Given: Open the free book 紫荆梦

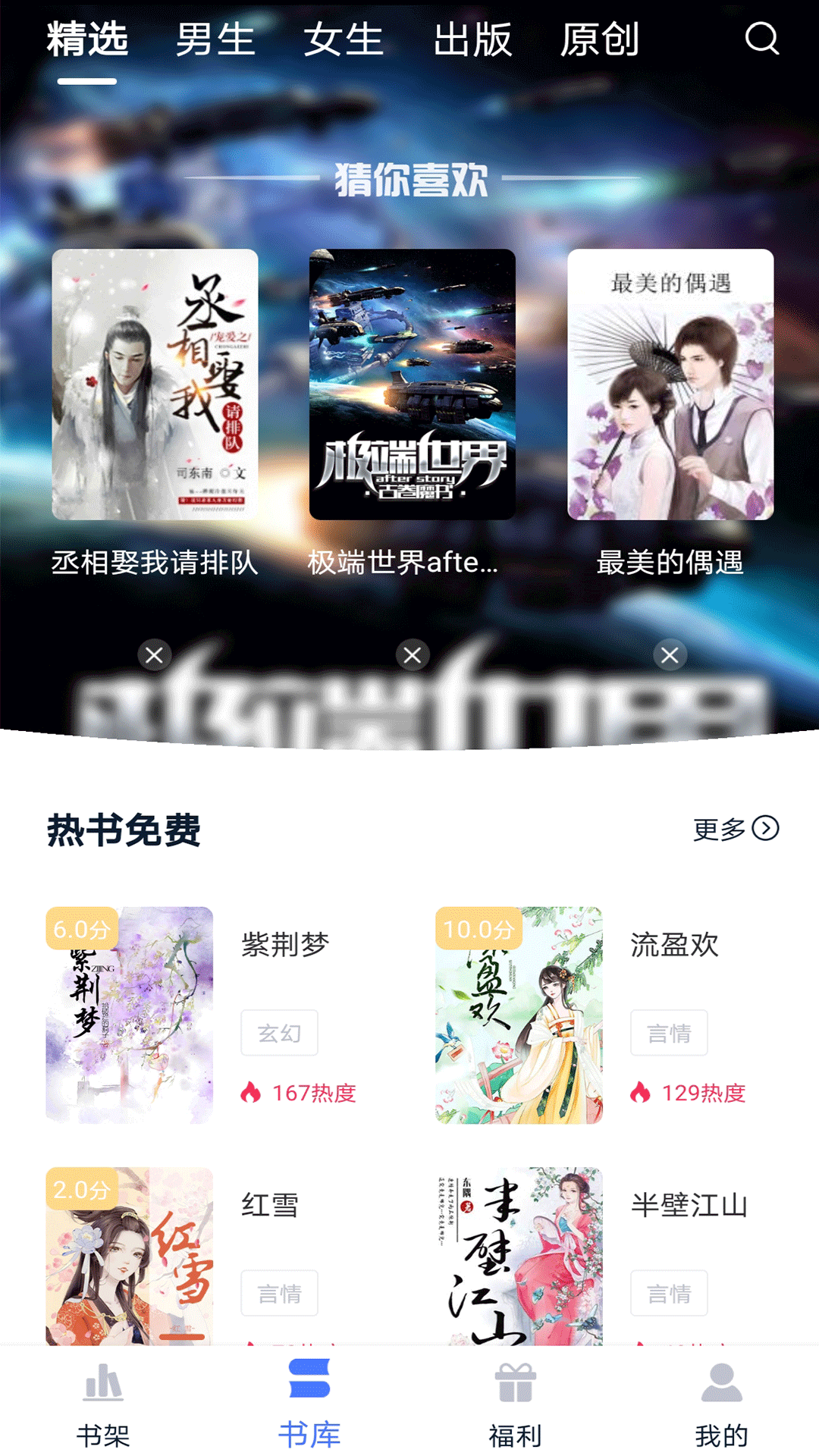Looking at the screenshot, I should tap(130, 1015).
